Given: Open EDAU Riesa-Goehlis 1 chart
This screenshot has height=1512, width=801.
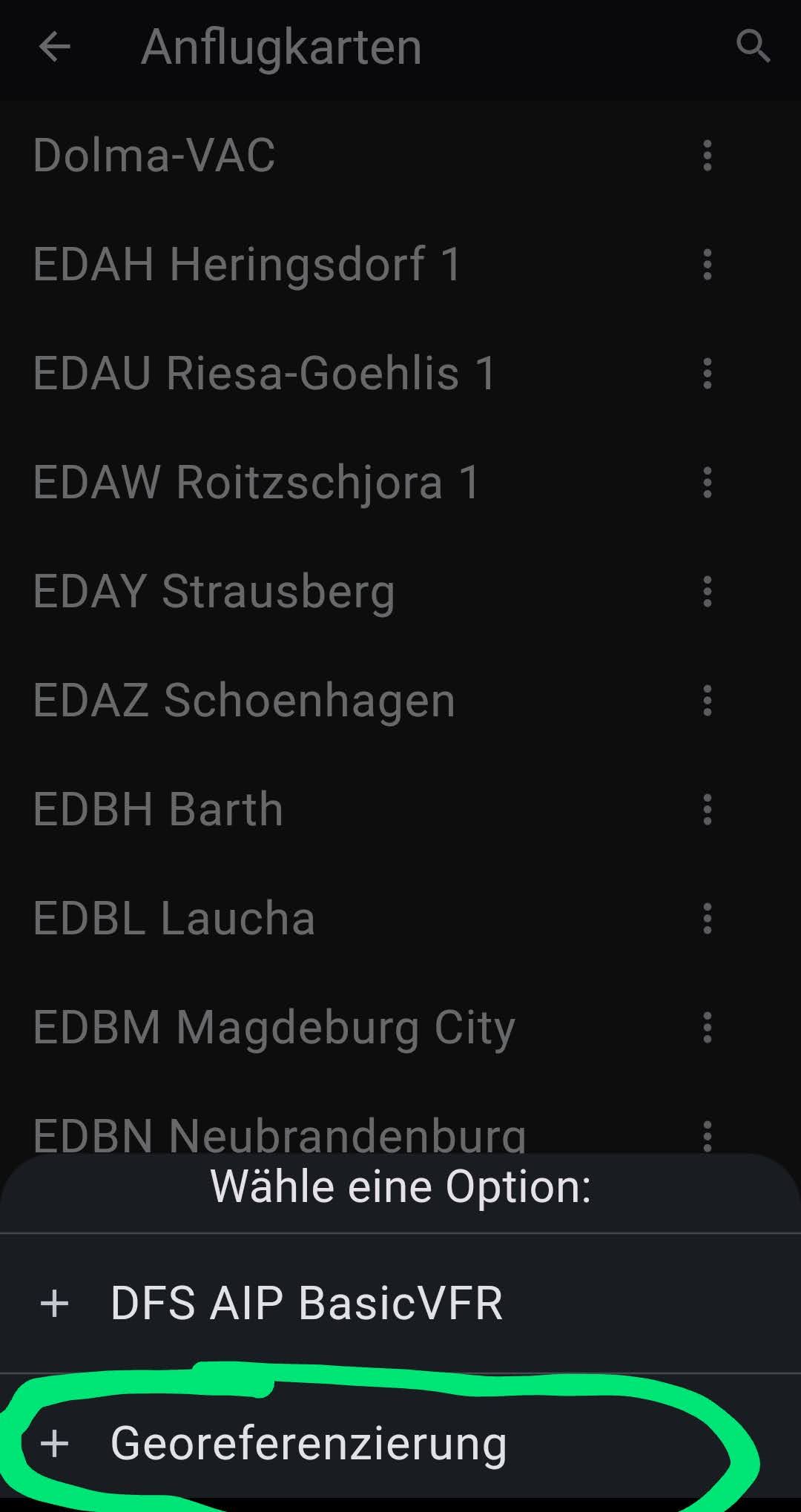Looking at the screenshot, I should (x=264, y=373).
